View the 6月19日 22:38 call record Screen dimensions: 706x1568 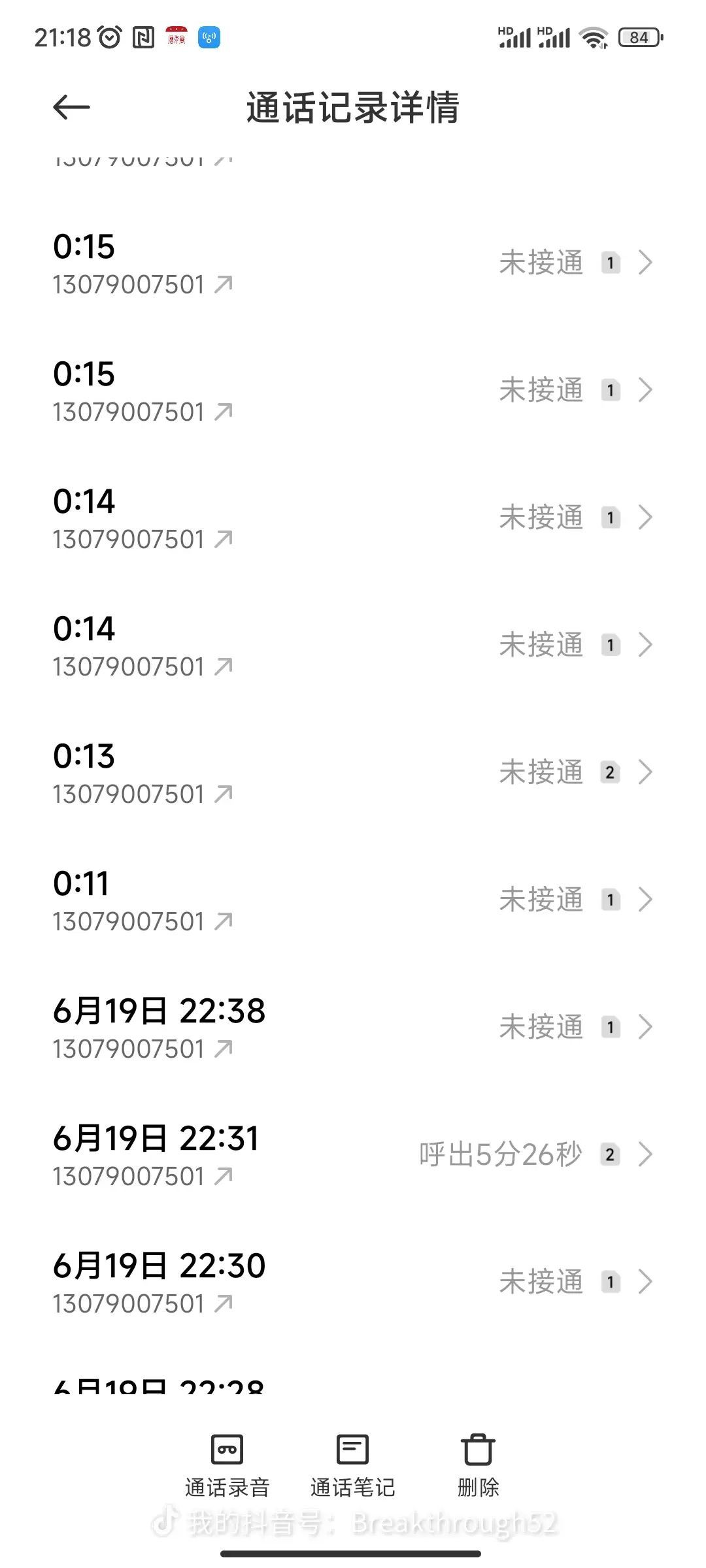pos(353,1028)
